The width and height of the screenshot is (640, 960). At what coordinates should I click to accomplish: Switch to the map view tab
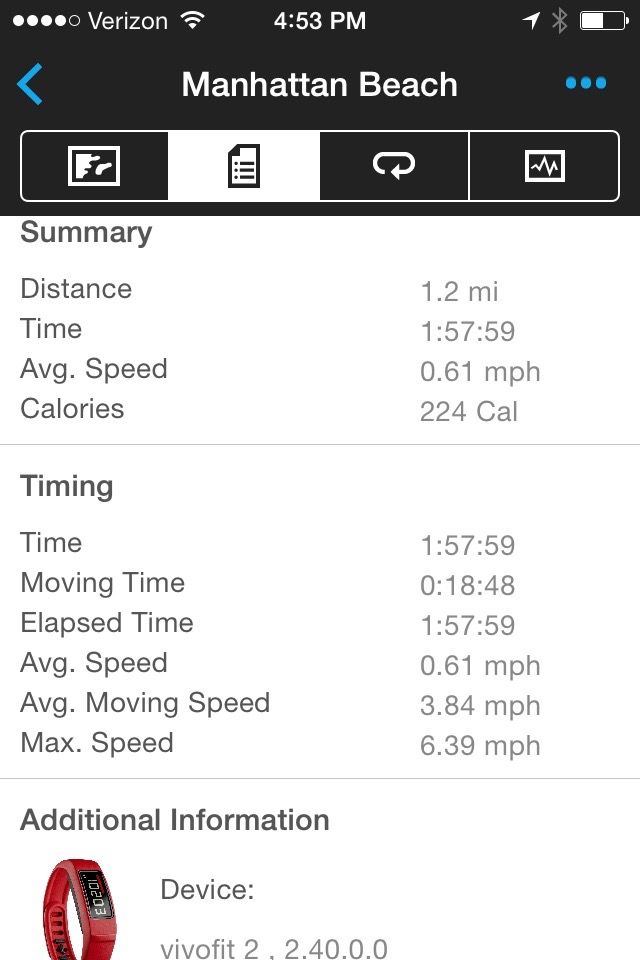[94, 166]
